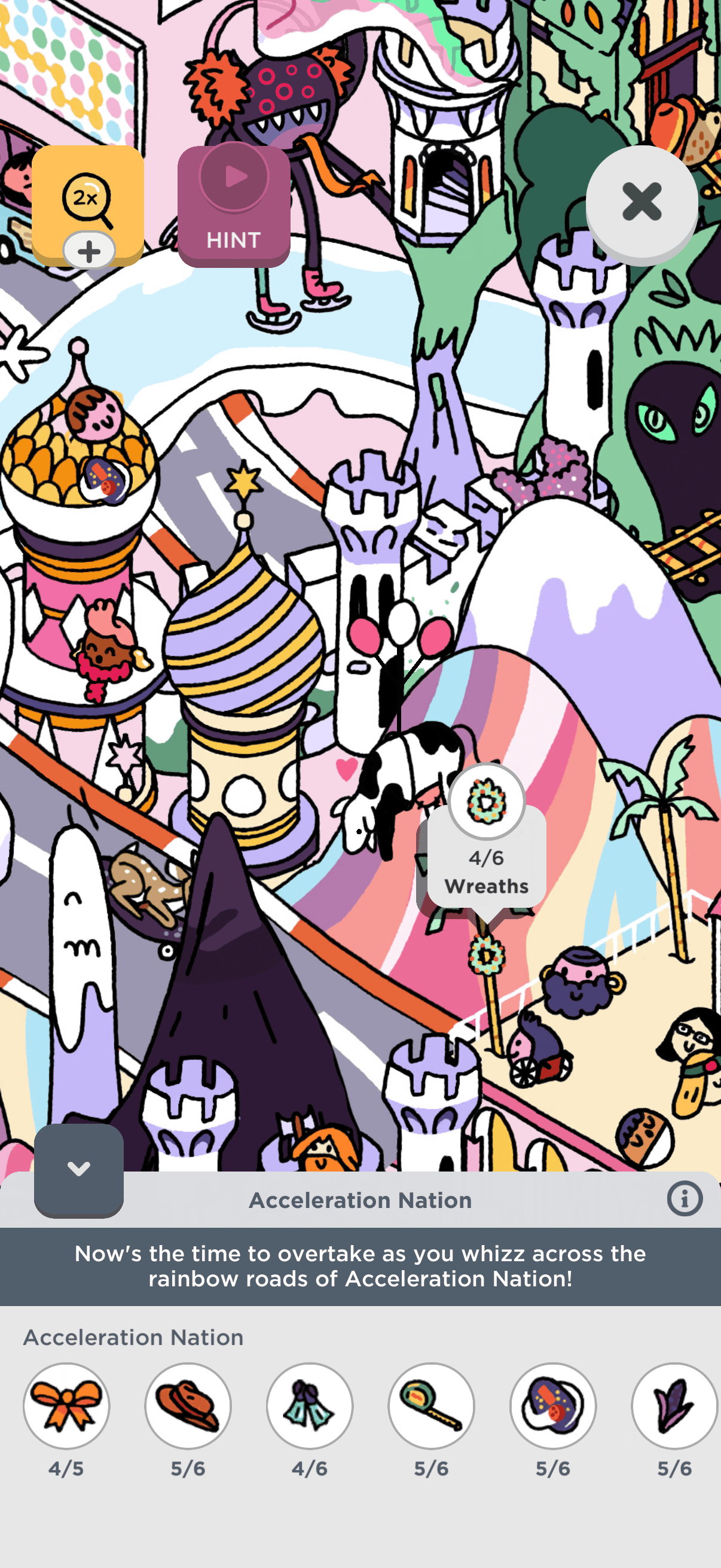The width and height of the screenshot is (721, 1568).
Task: Select the flippers item showing 4/6
Action: tap(310, 1405)
